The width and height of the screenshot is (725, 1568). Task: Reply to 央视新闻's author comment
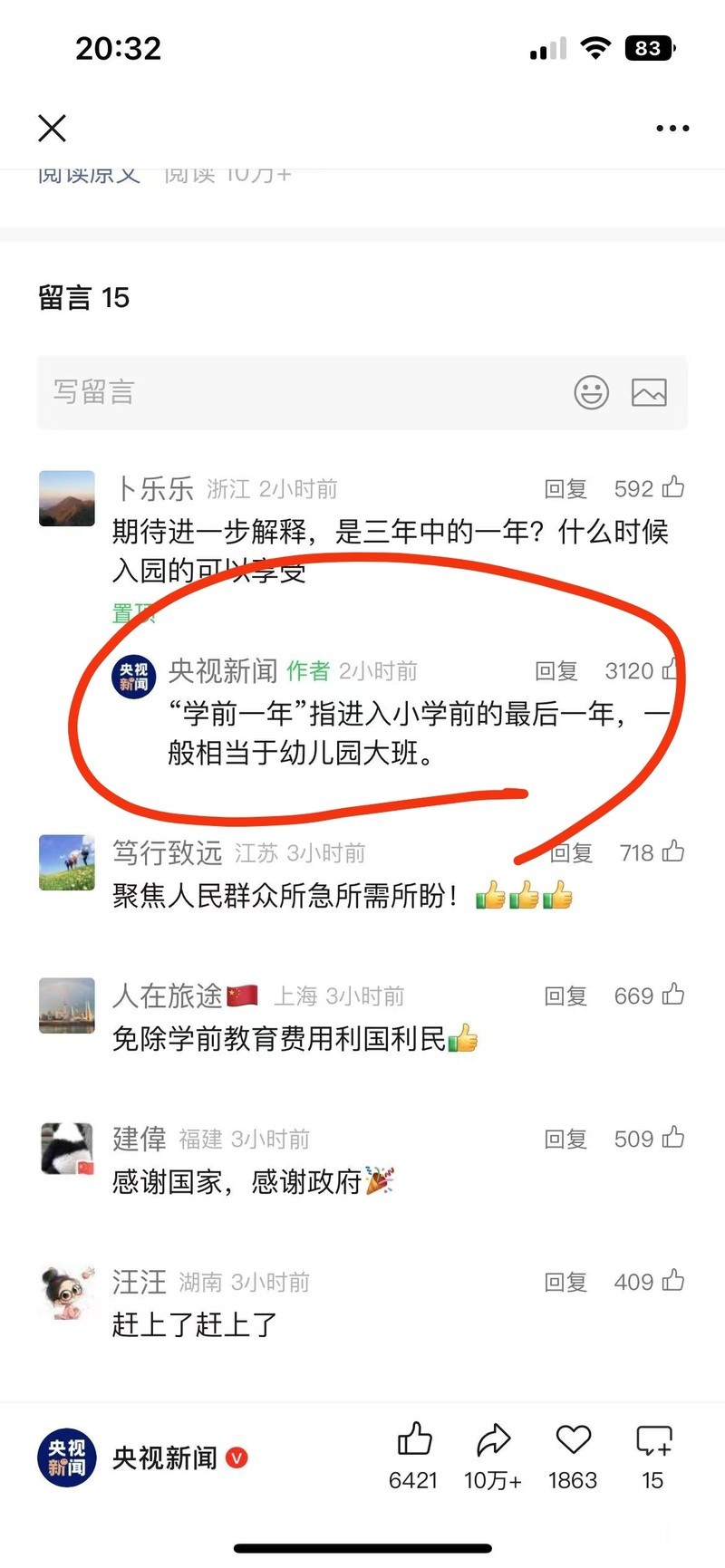pyautogui.click(x=556, y=671)
